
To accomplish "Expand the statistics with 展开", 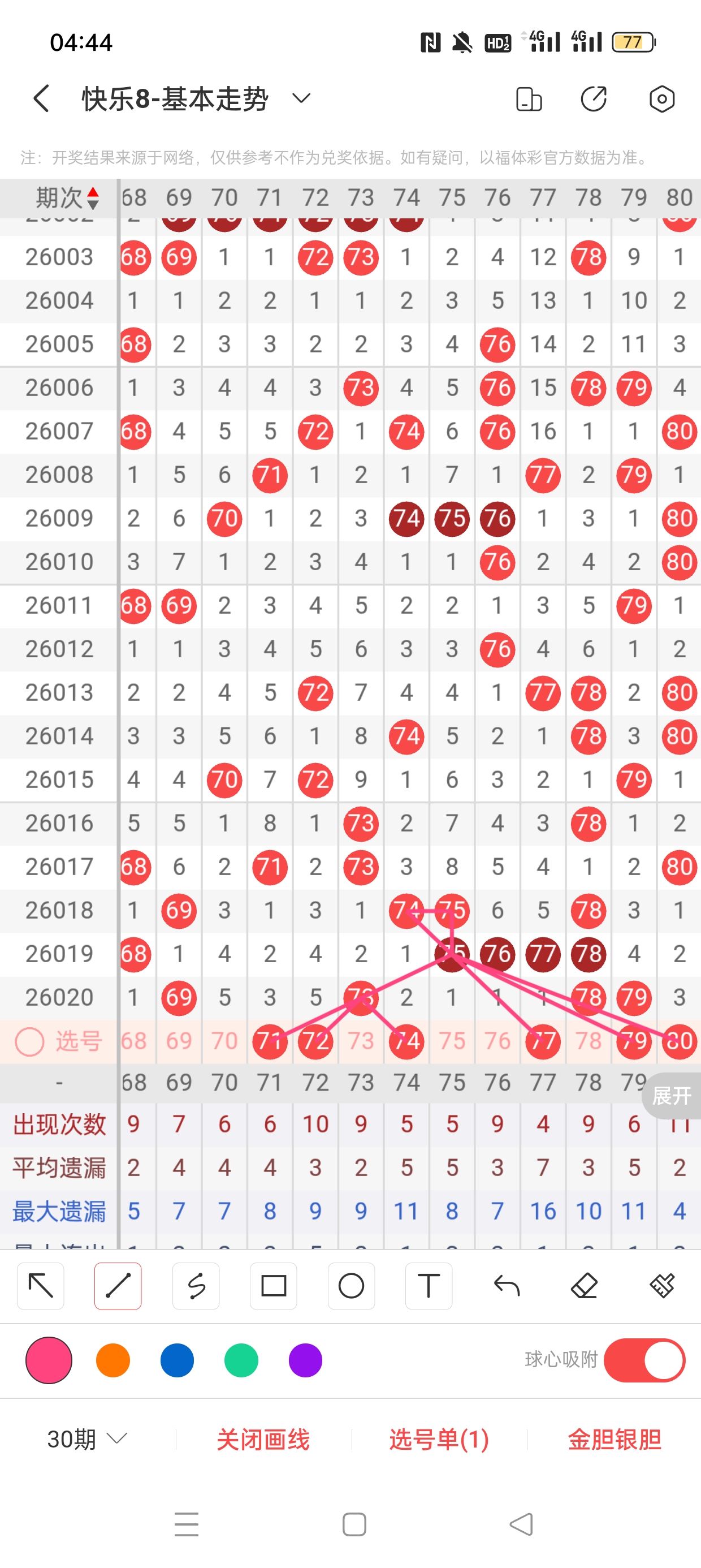I will click(x=671, y=1096).
